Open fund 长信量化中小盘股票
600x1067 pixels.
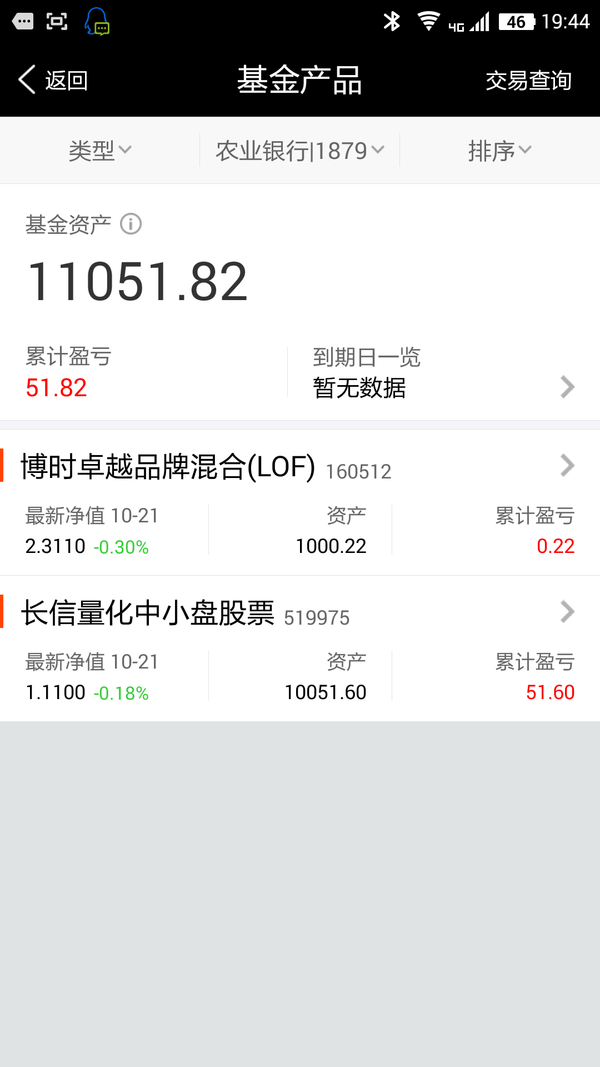300,649
